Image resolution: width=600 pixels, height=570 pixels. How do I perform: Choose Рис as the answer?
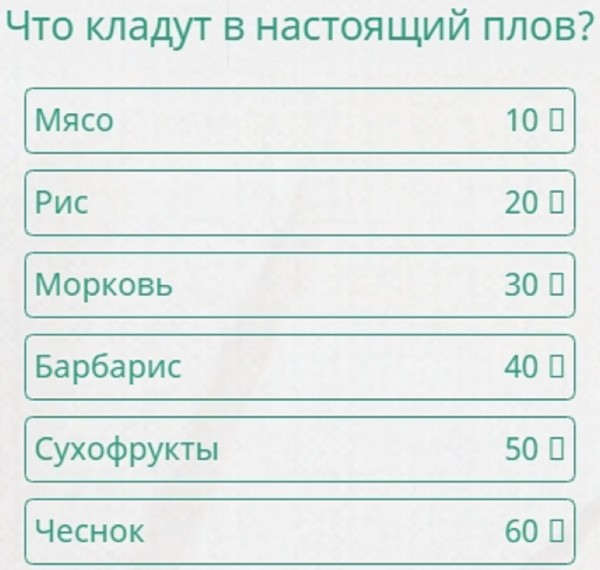click(300, 203)
